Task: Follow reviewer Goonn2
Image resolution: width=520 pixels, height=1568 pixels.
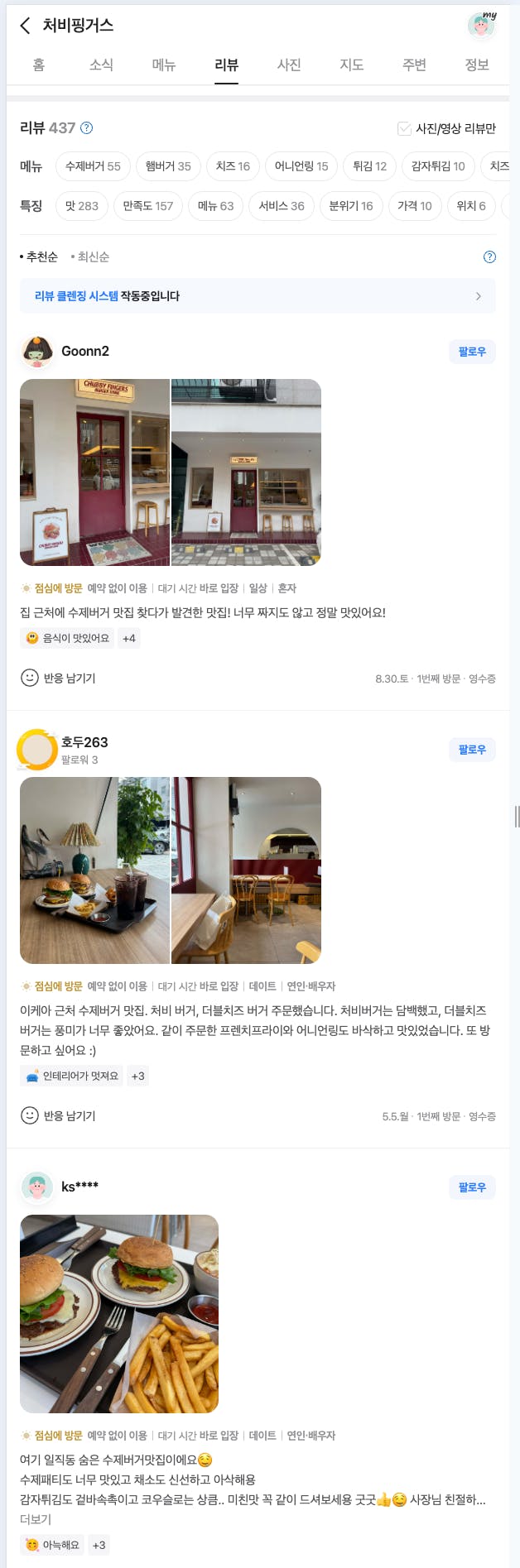Action: (x=472, y=352)
